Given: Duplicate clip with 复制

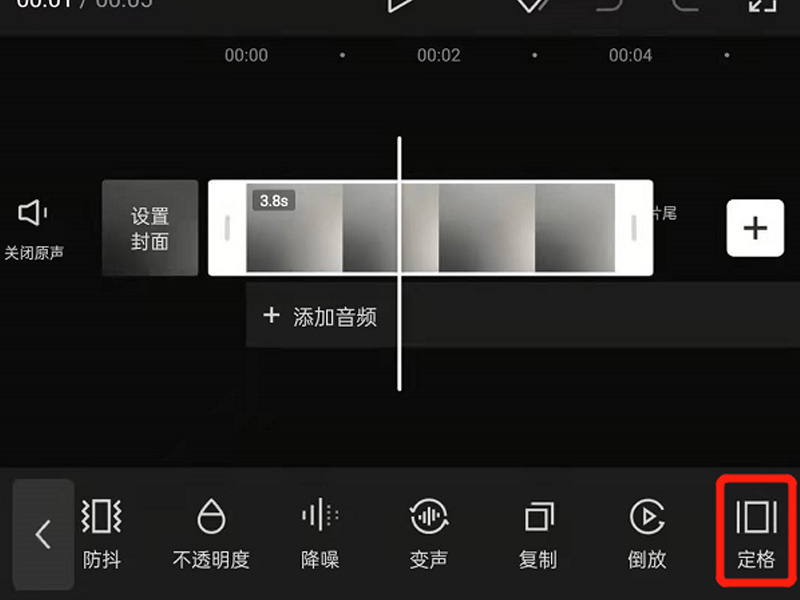Looking at the screenshot, I should pos(538,534).
